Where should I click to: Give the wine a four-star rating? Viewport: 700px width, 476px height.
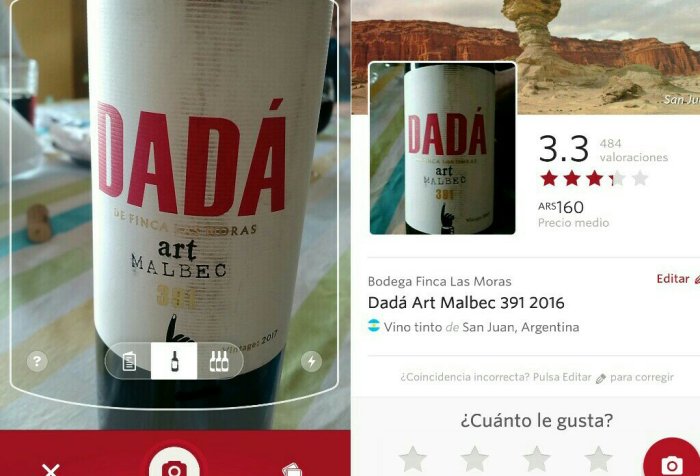pyautogui.click(x=598, y=459)
